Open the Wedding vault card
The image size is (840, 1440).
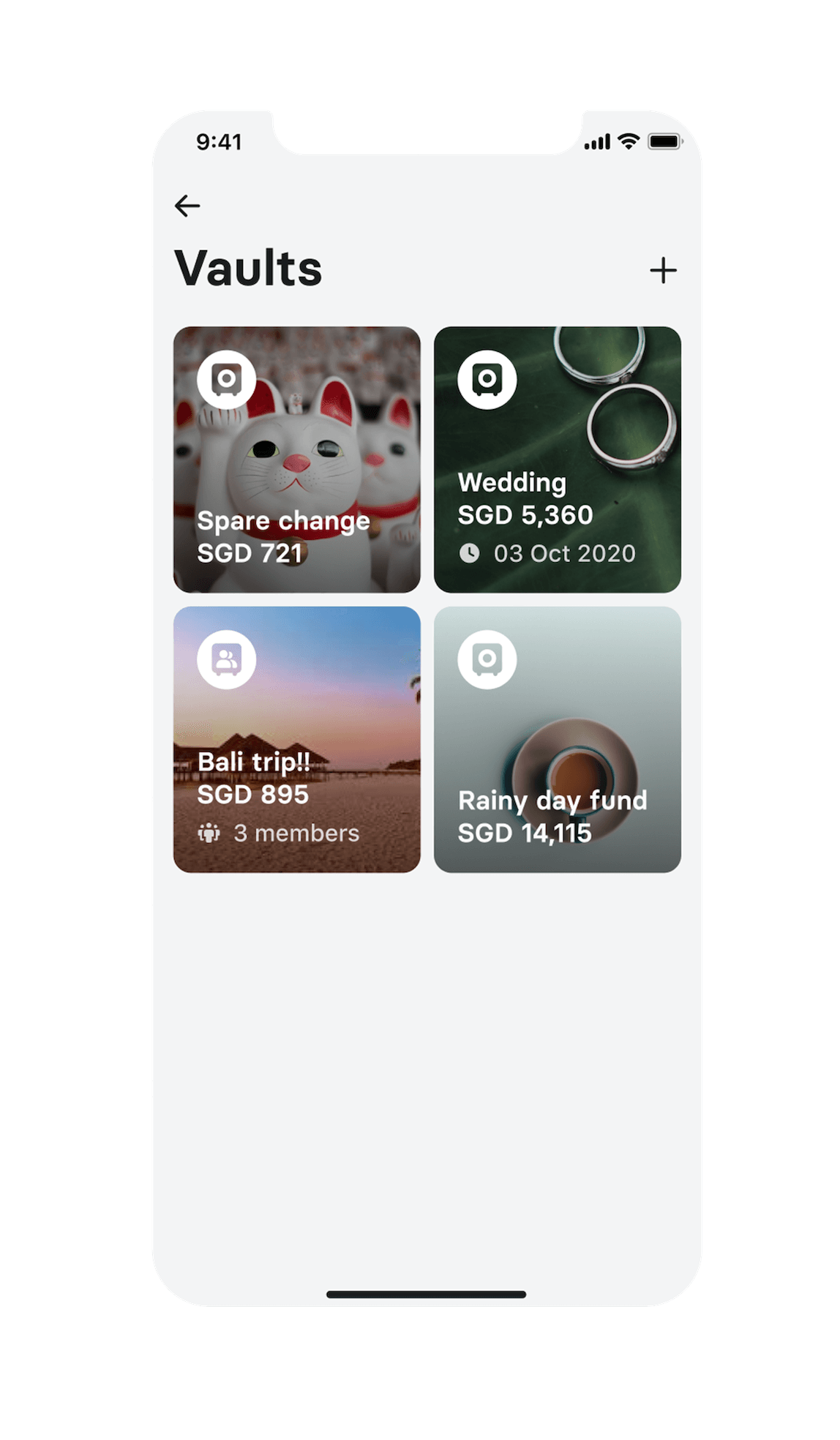(557, 460)
